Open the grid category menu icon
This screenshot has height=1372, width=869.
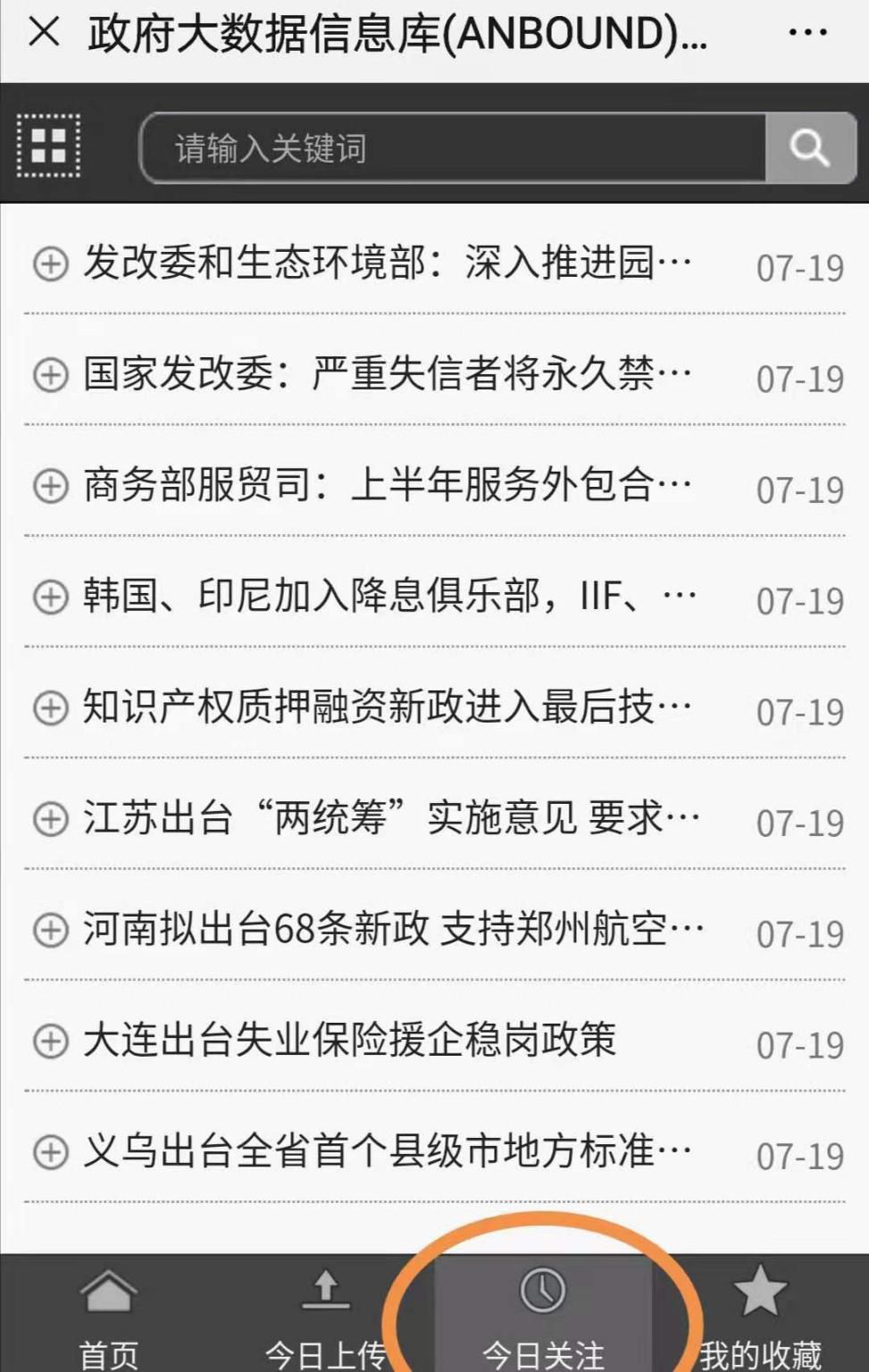(48, 146)
